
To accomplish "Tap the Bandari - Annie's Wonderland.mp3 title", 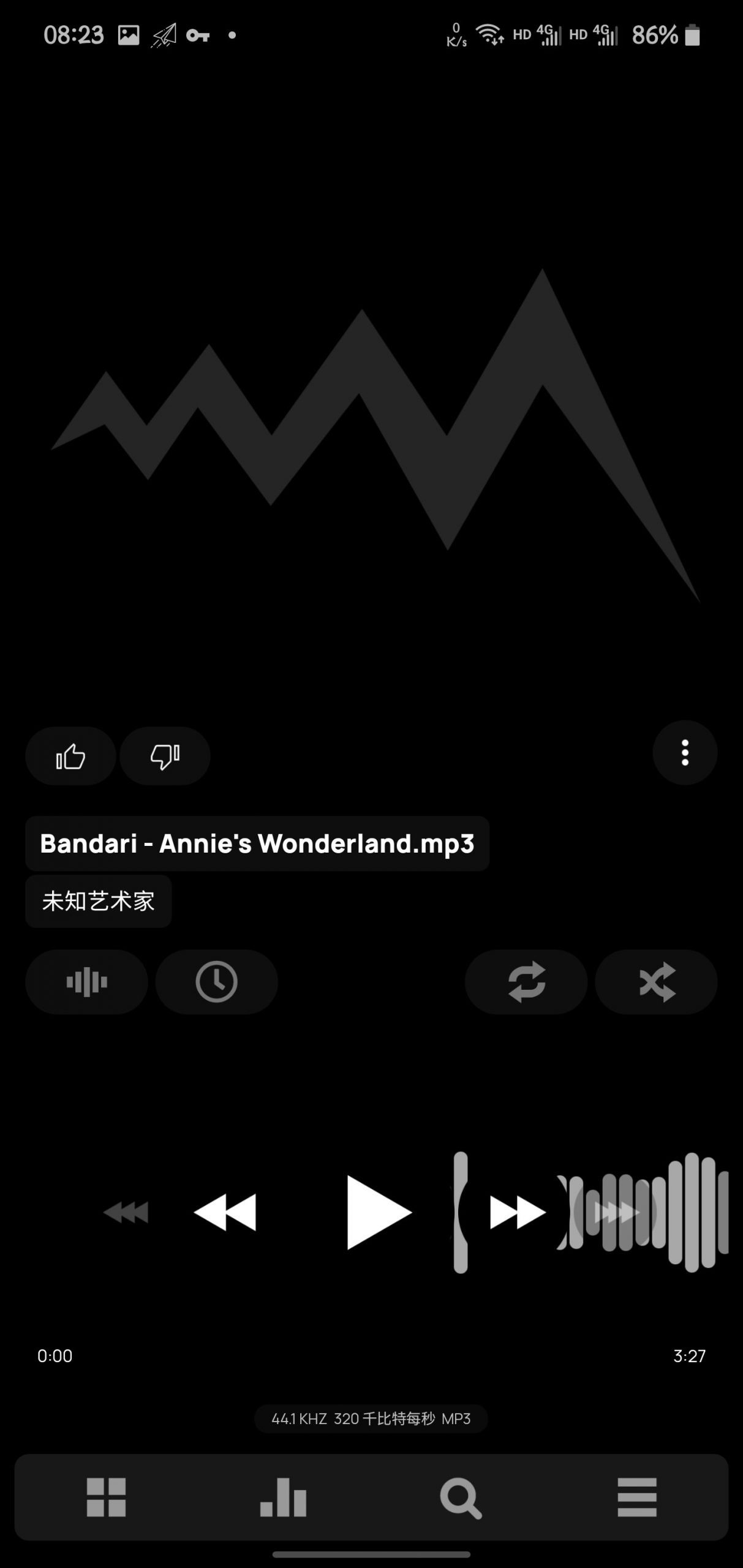I will 257,843.
